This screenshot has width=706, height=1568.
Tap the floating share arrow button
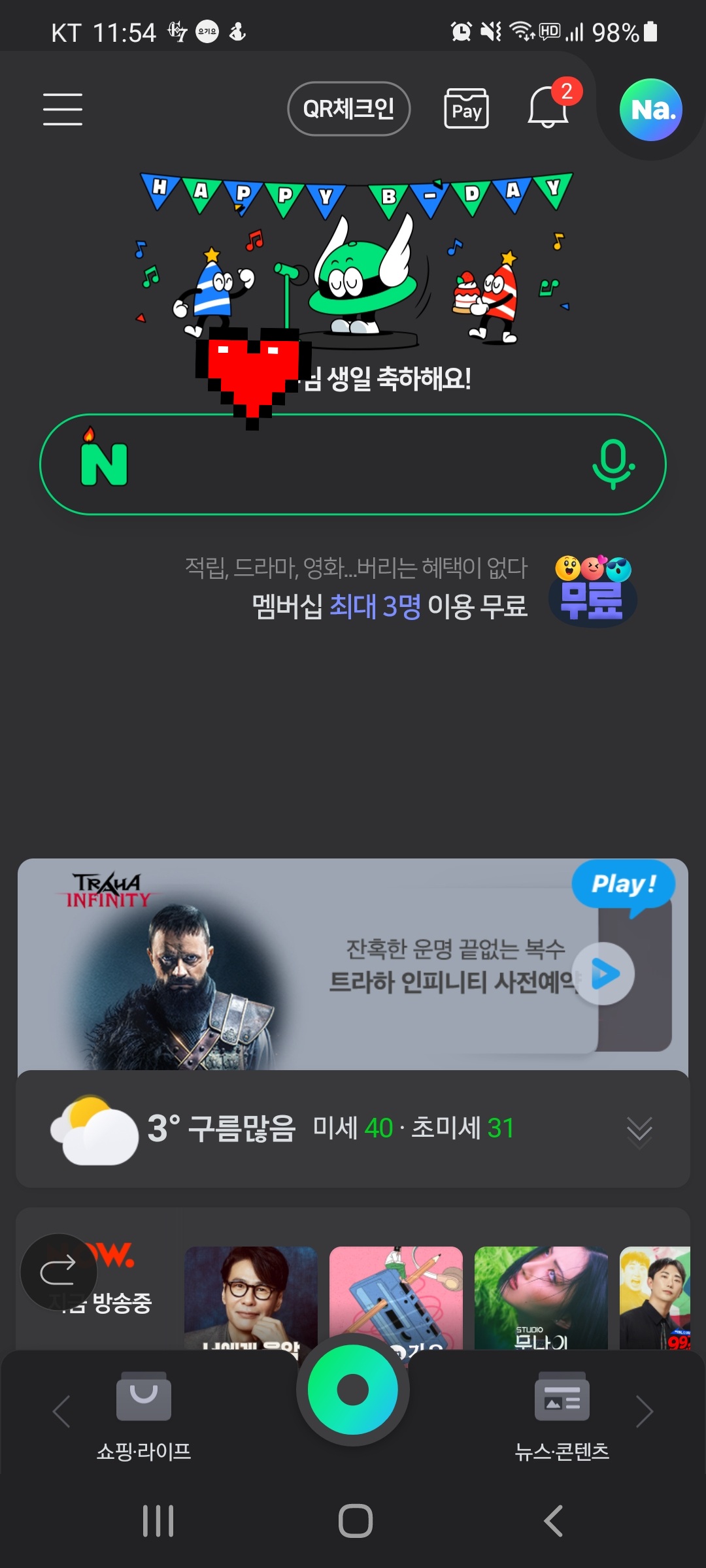(59, 1271)
